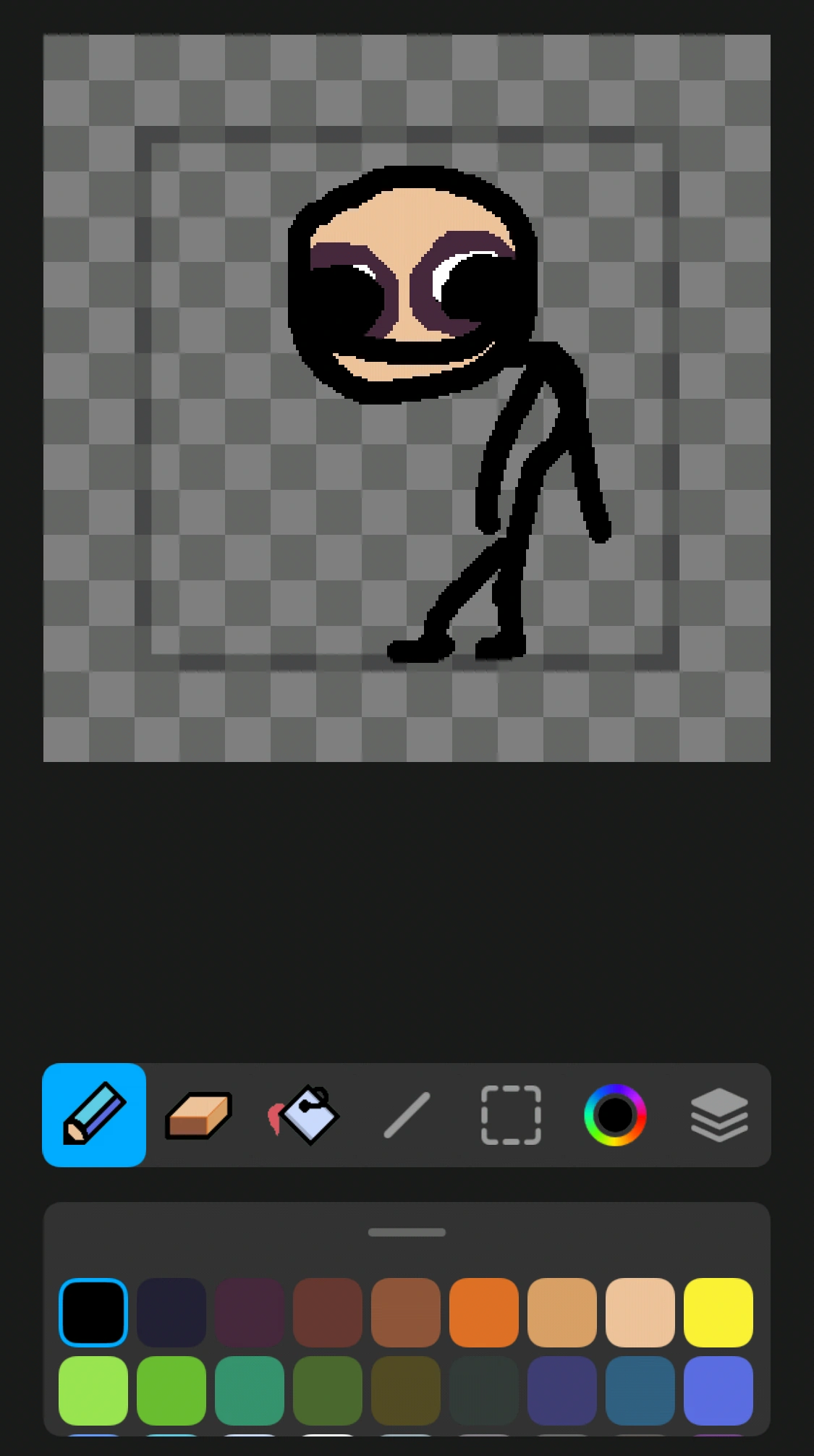Viewport: 814px width, 1456px height.
Task: Pick the dark purple swatch
Action: [250, 1312]
